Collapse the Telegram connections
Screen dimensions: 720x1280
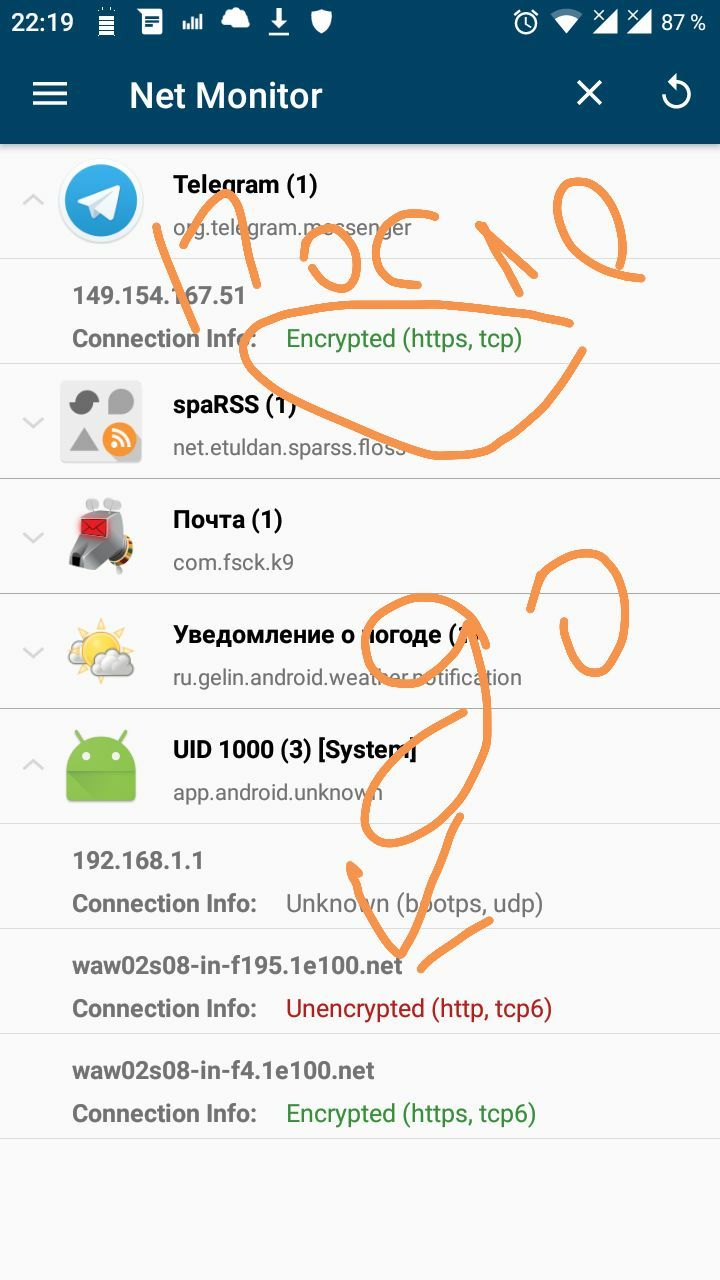33,201
